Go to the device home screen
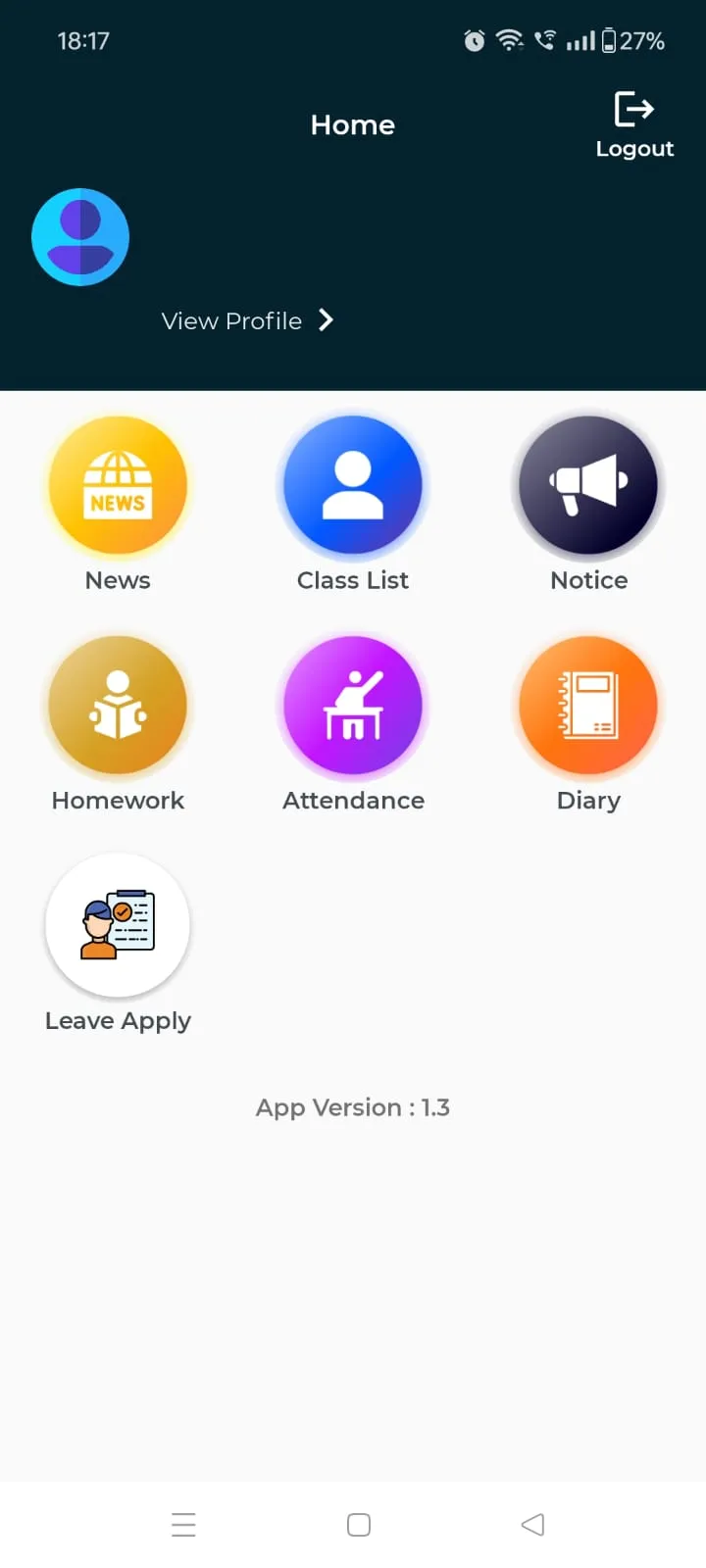The width and height of the screenshot is (706, 1568). [359, 1524]
